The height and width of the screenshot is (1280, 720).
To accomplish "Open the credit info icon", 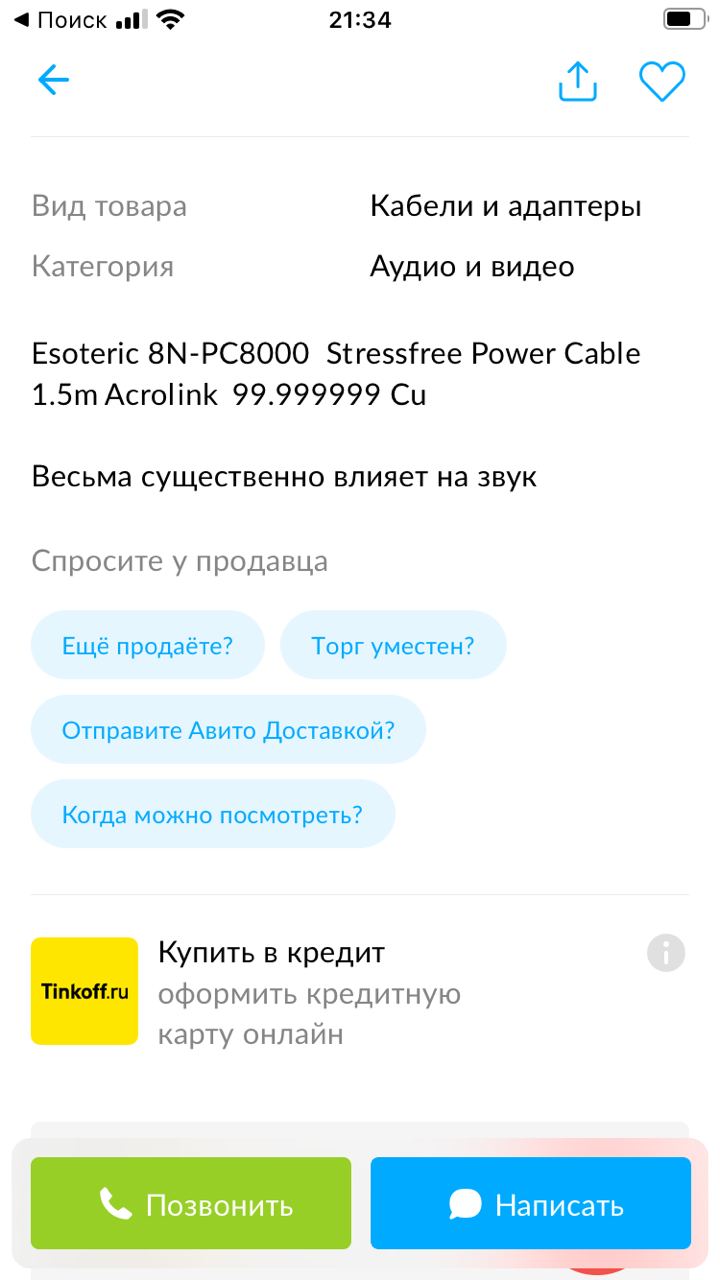I will click(665, 953).
